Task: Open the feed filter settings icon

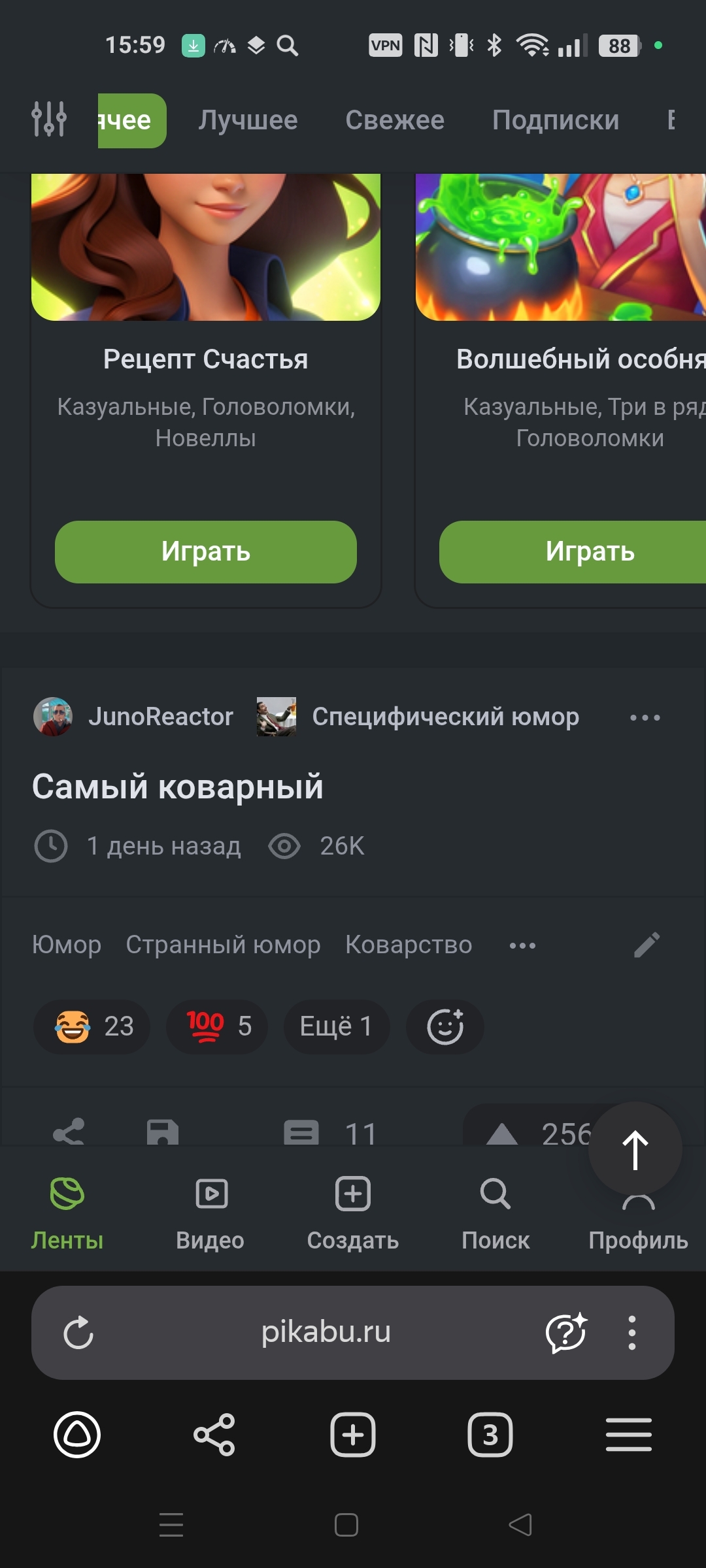Action: point(49,120)
